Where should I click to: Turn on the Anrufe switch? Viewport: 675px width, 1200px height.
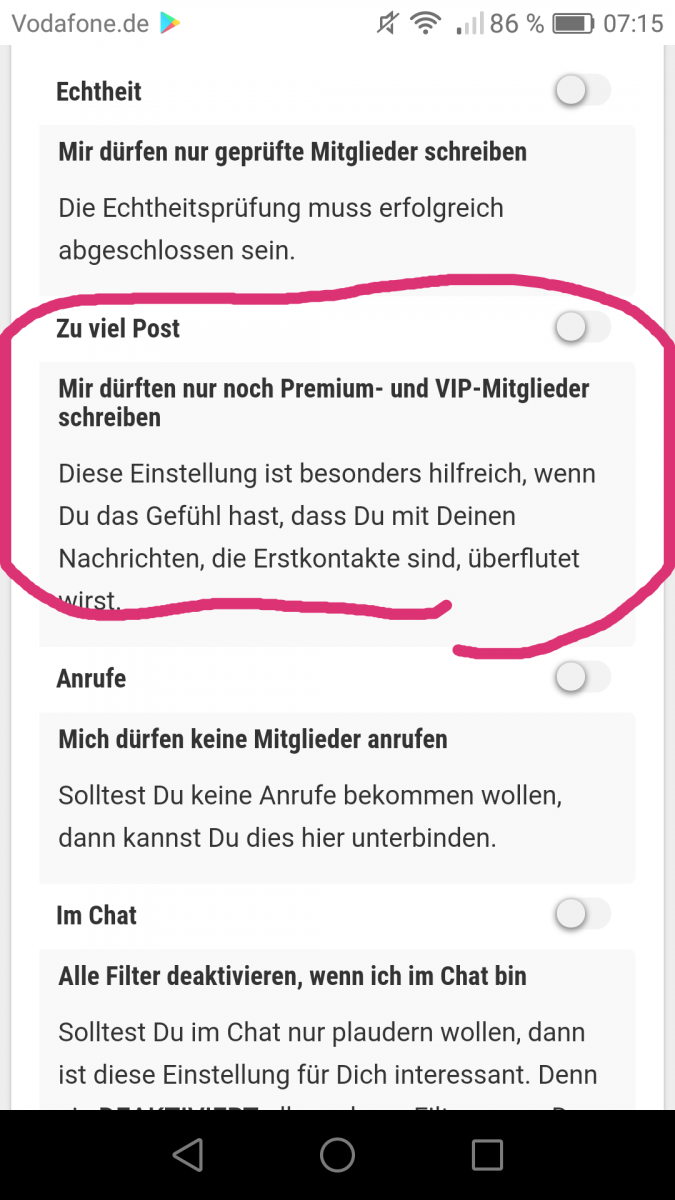582,678
